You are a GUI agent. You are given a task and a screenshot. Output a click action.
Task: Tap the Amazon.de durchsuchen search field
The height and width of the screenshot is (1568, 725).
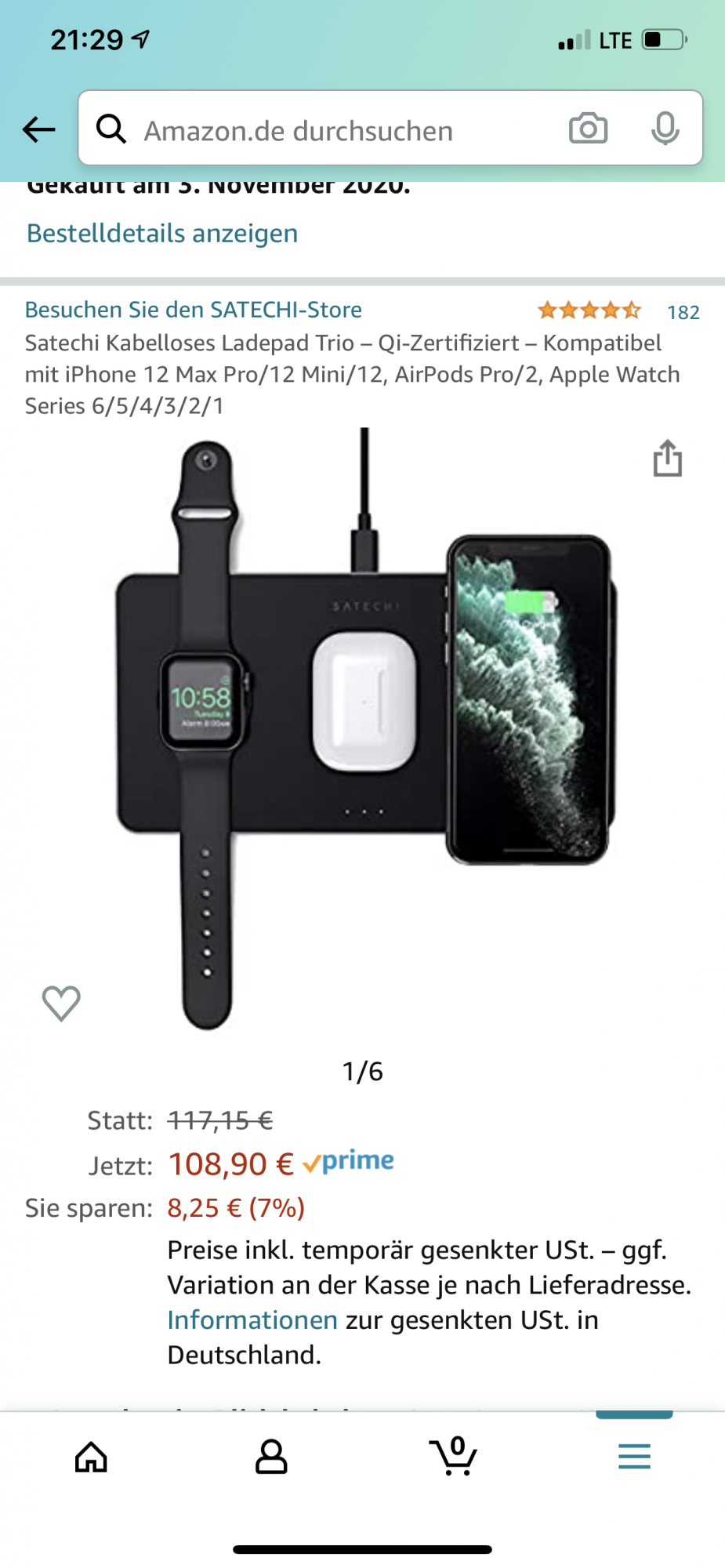329,130
